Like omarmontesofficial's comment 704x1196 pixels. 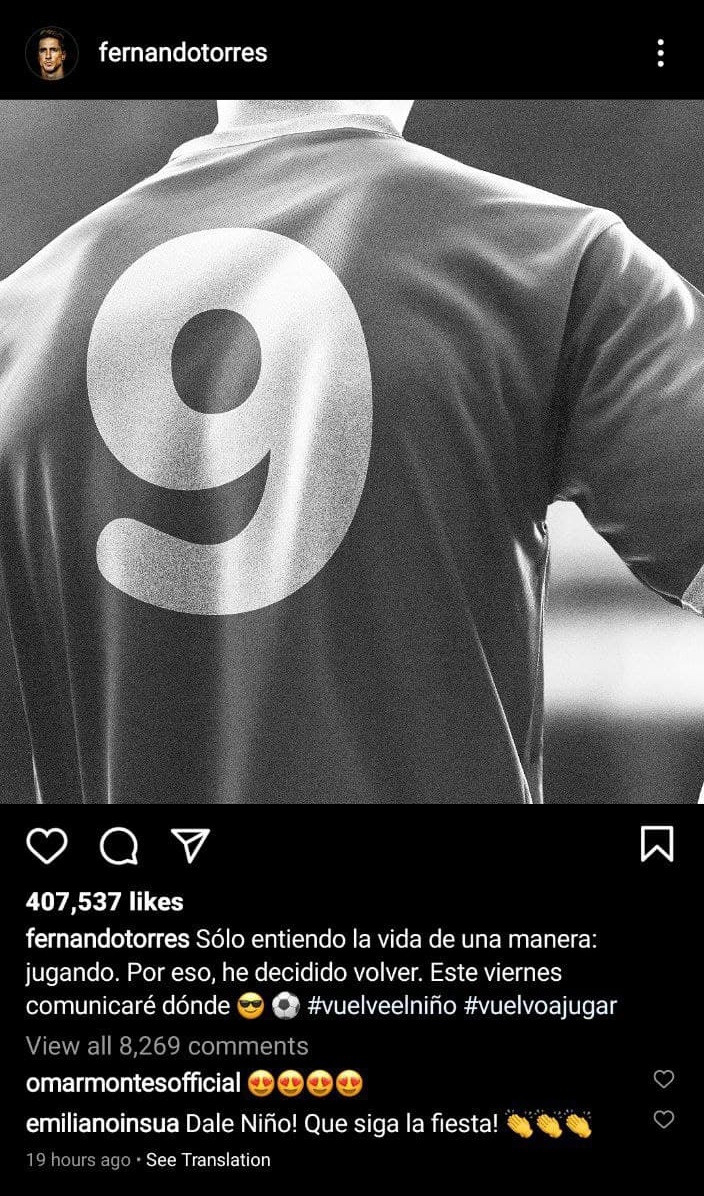(x=663, y=1079)
